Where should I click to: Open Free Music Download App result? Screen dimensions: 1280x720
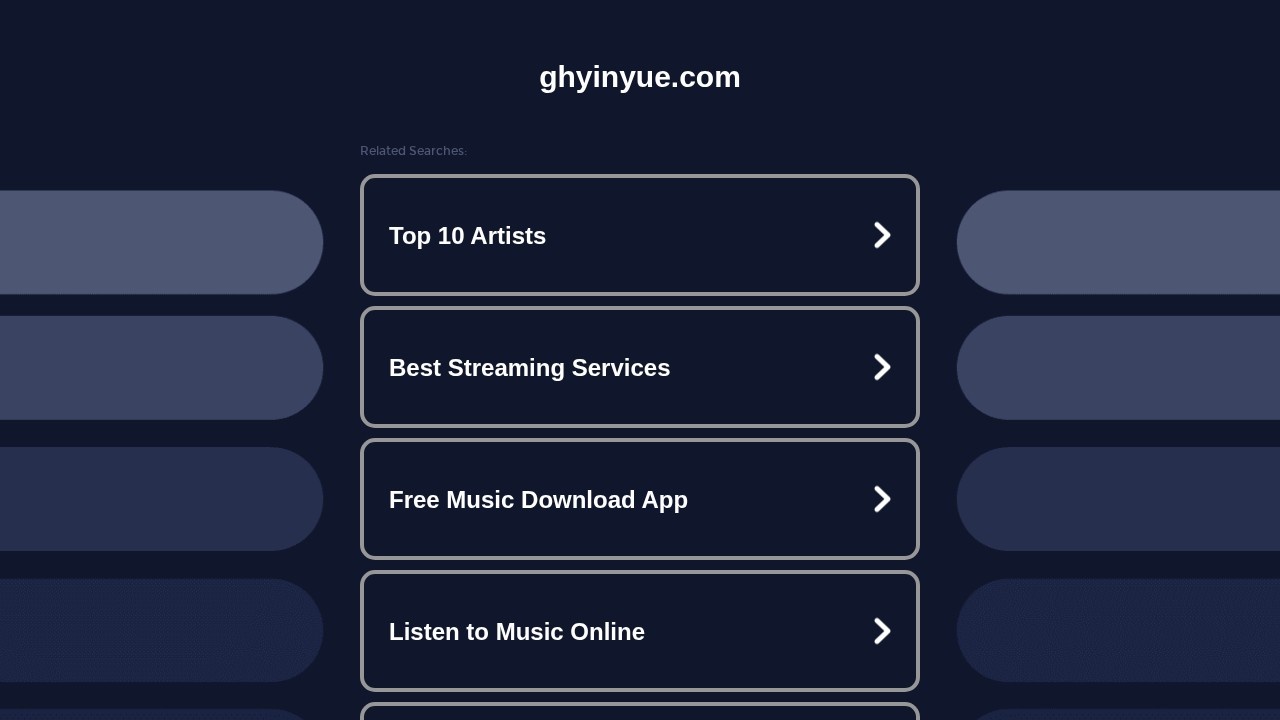(x=639, y=500)
